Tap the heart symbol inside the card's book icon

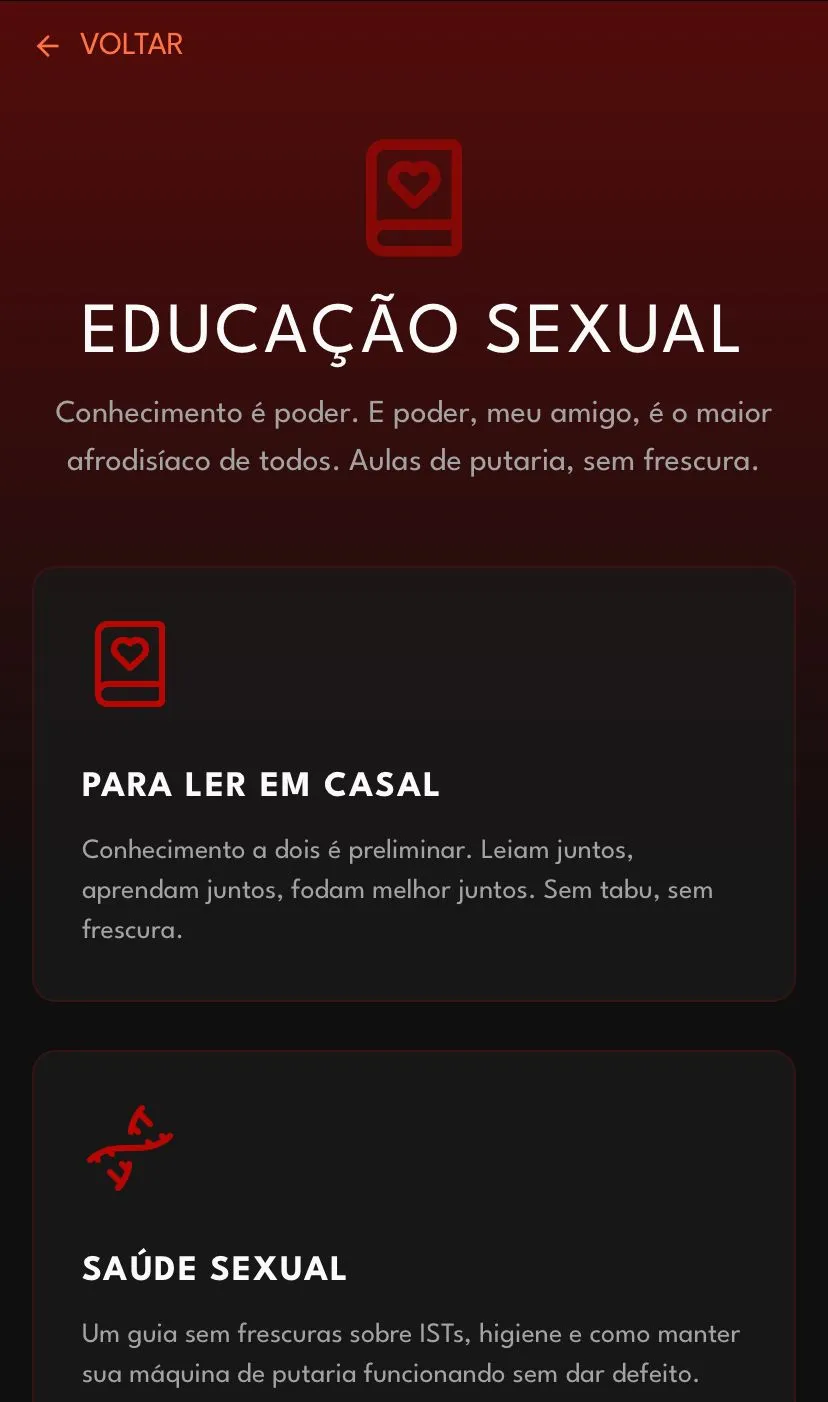[x=130, y=652]
